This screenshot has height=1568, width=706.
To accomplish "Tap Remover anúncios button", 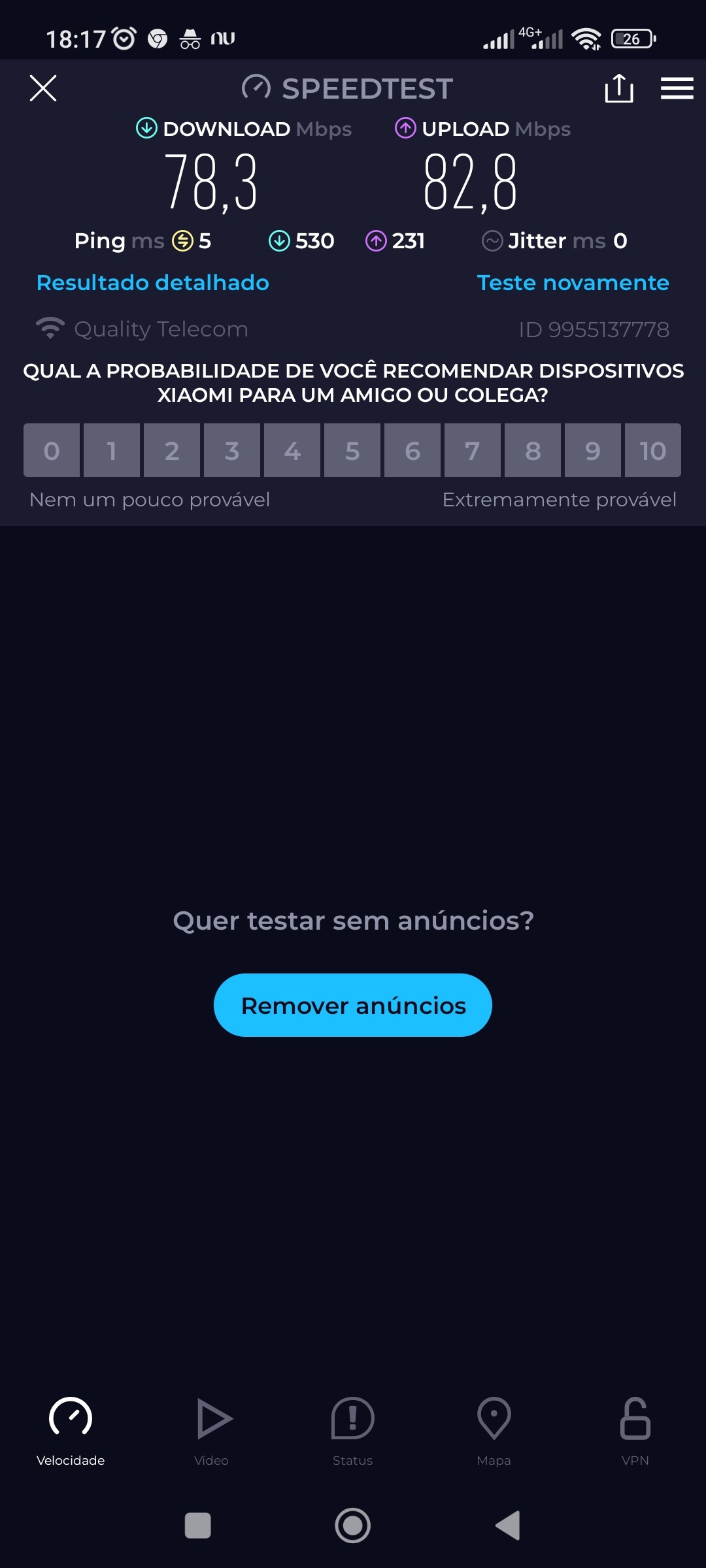I will (353, 1005).
